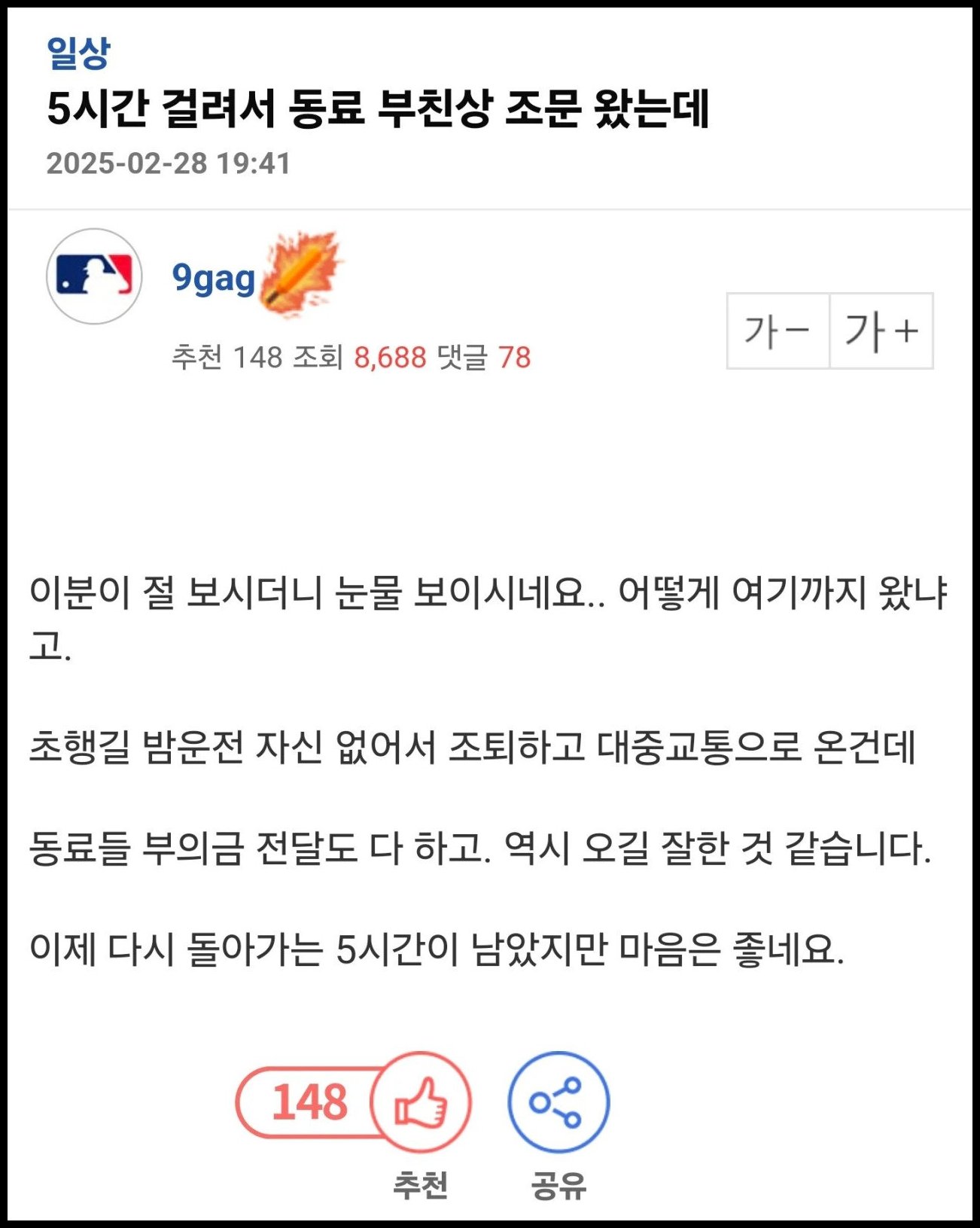Tap the 9gag username

click(x=214, y=278)
